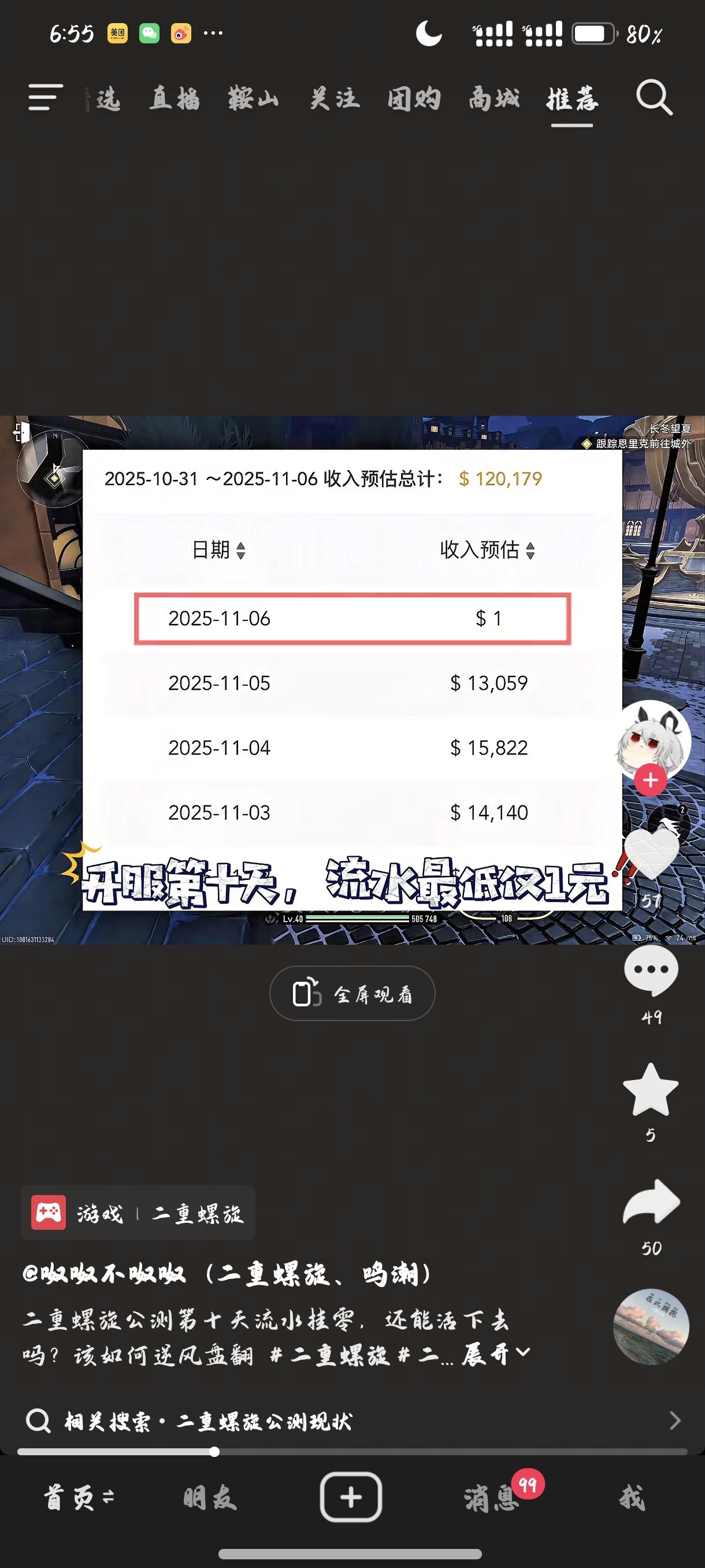Switch to the 关注 tab
The image size is (705, 1568).
[335, 99]
